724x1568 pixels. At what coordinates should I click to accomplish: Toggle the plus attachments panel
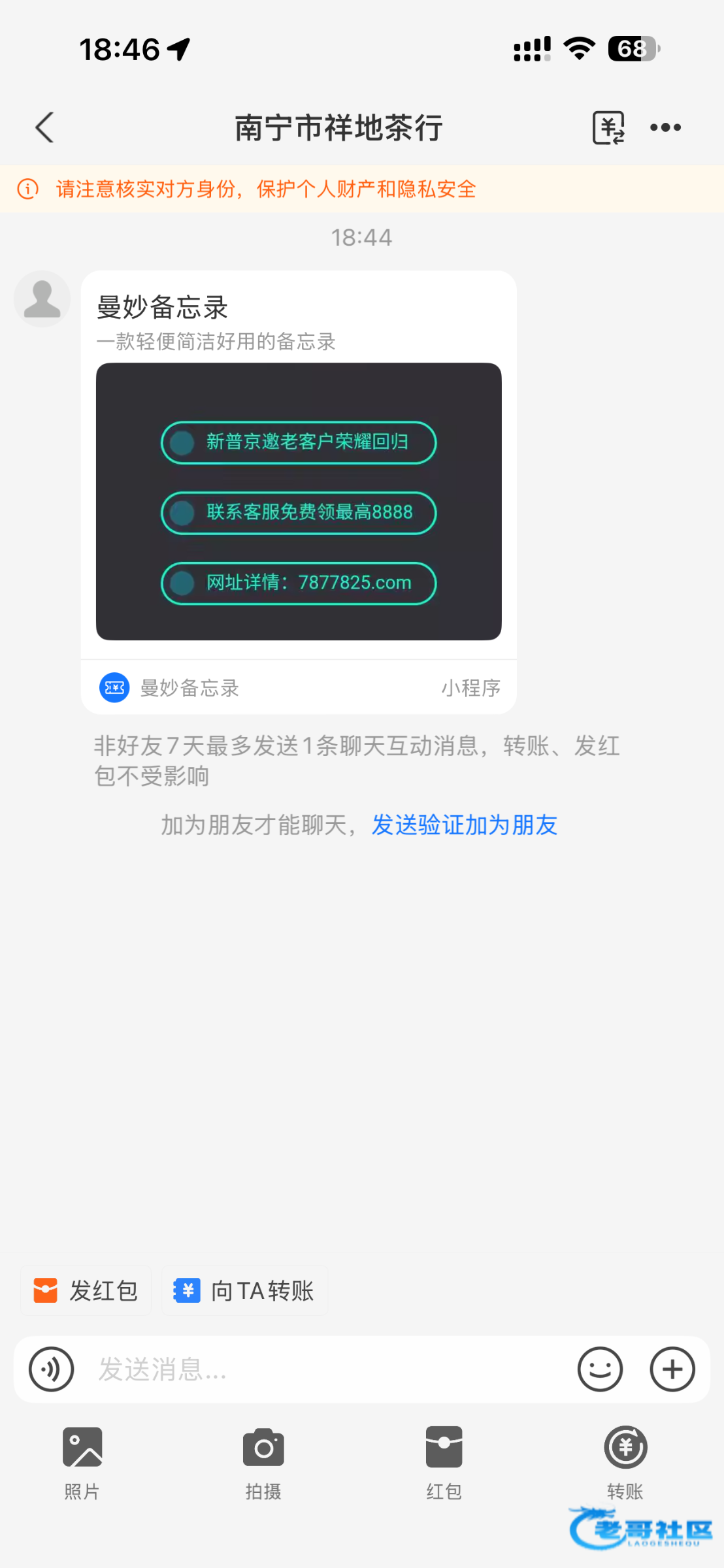click(672, 1369)
